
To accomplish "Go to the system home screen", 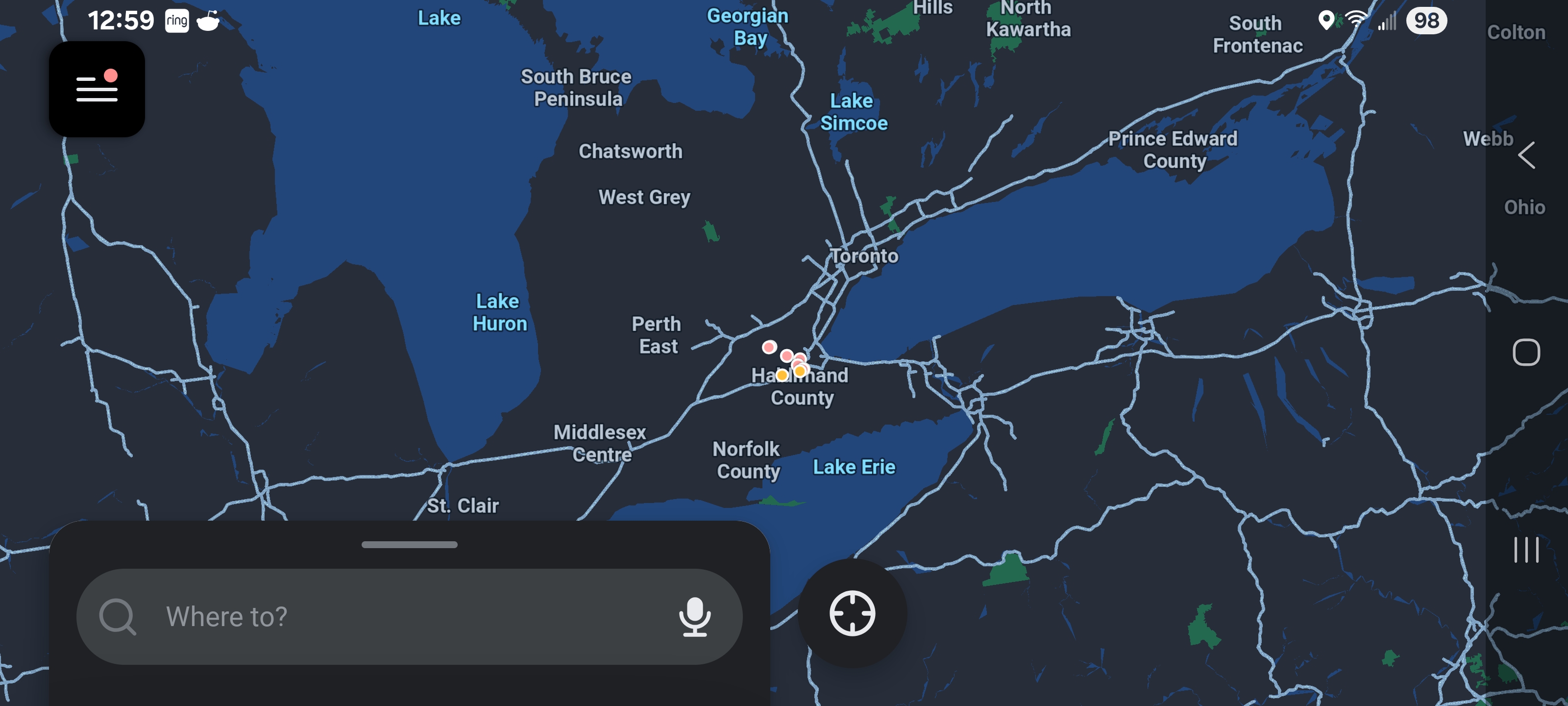I will pyautogui.click(x=1526, y=353).
